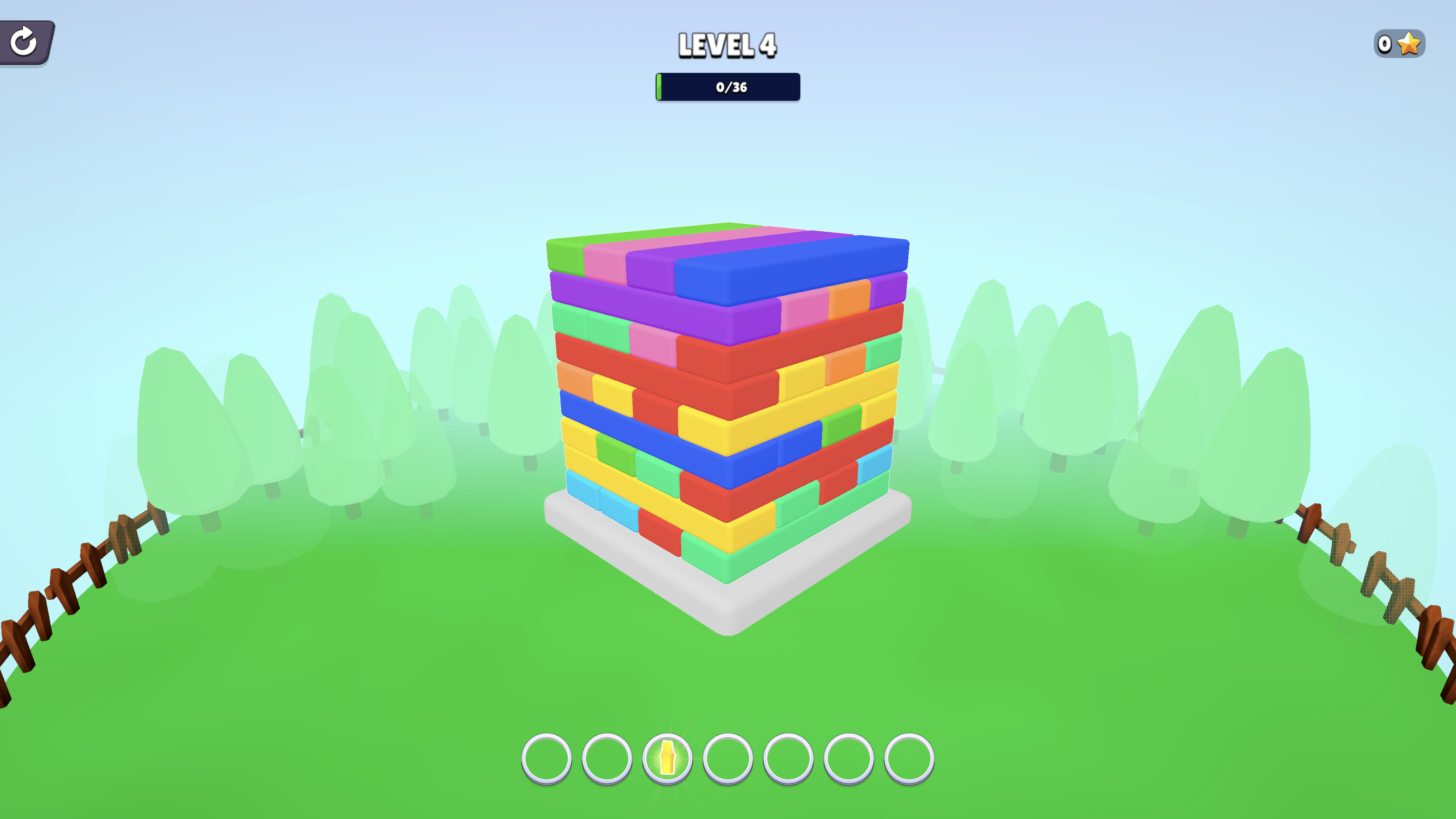The width and height of the screenshot is (1456, 819).
Task: Select the slot holding the yellow block
Action: point(667,758)
